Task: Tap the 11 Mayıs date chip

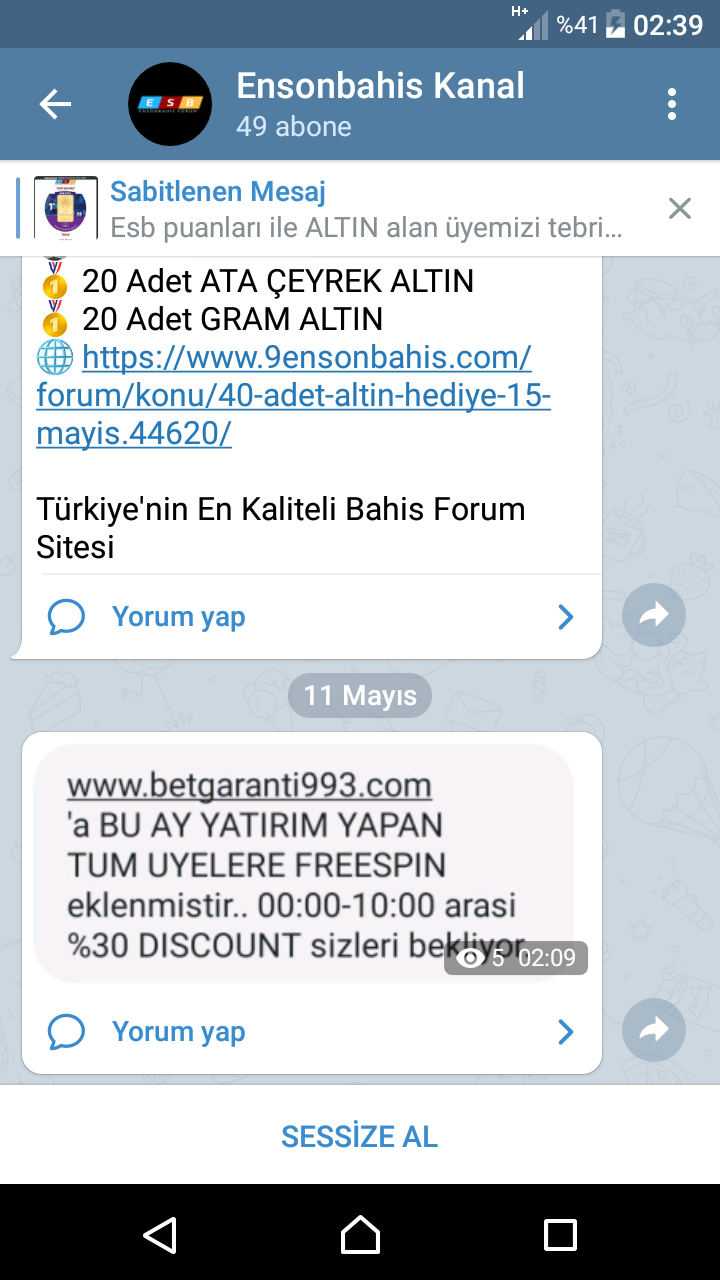Action: point(360,695)
